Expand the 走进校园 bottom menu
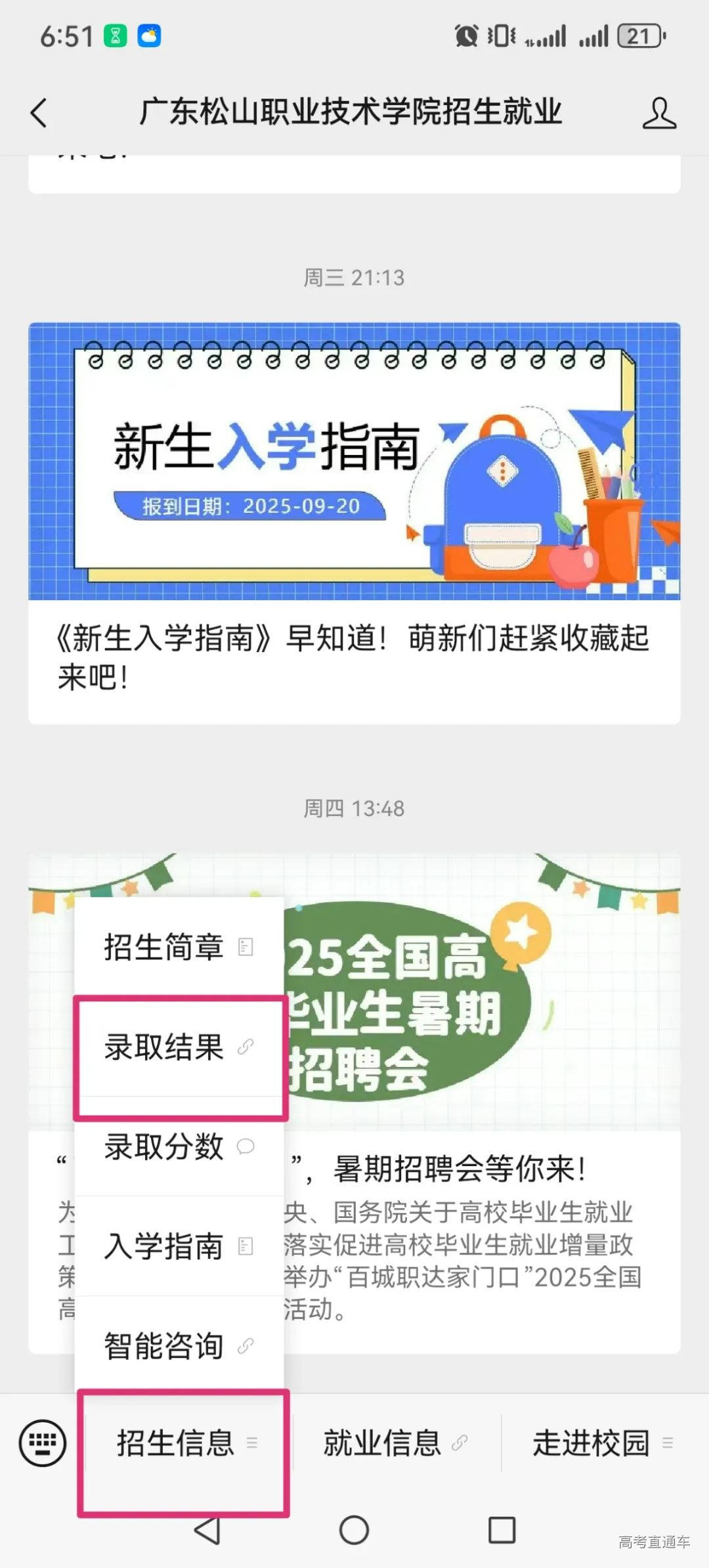 click(601, 1443)
